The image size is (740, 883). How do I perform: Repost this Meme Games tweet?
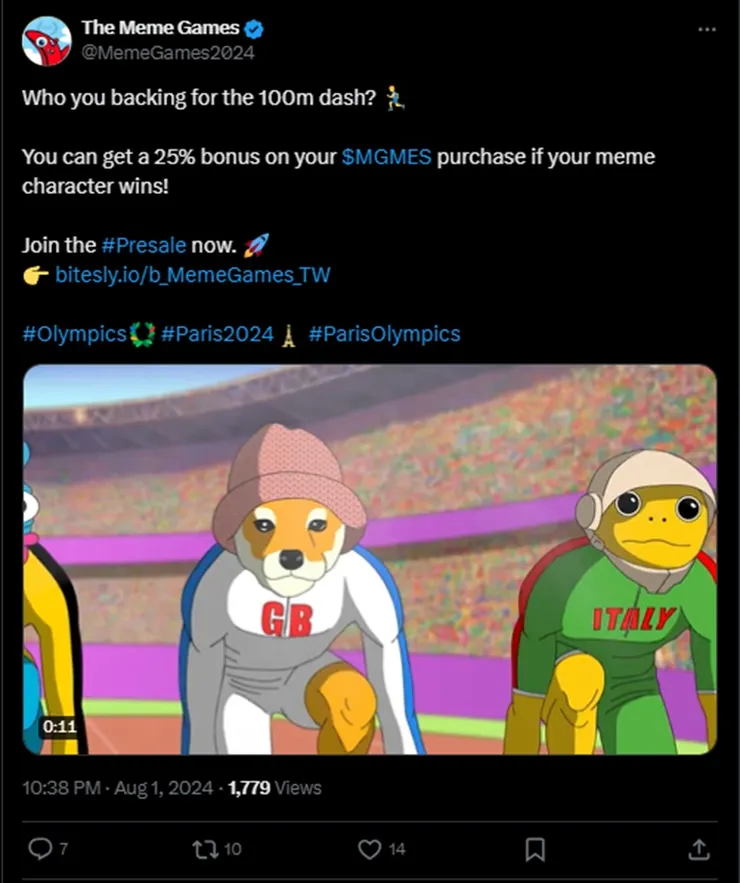click(203, 849)
